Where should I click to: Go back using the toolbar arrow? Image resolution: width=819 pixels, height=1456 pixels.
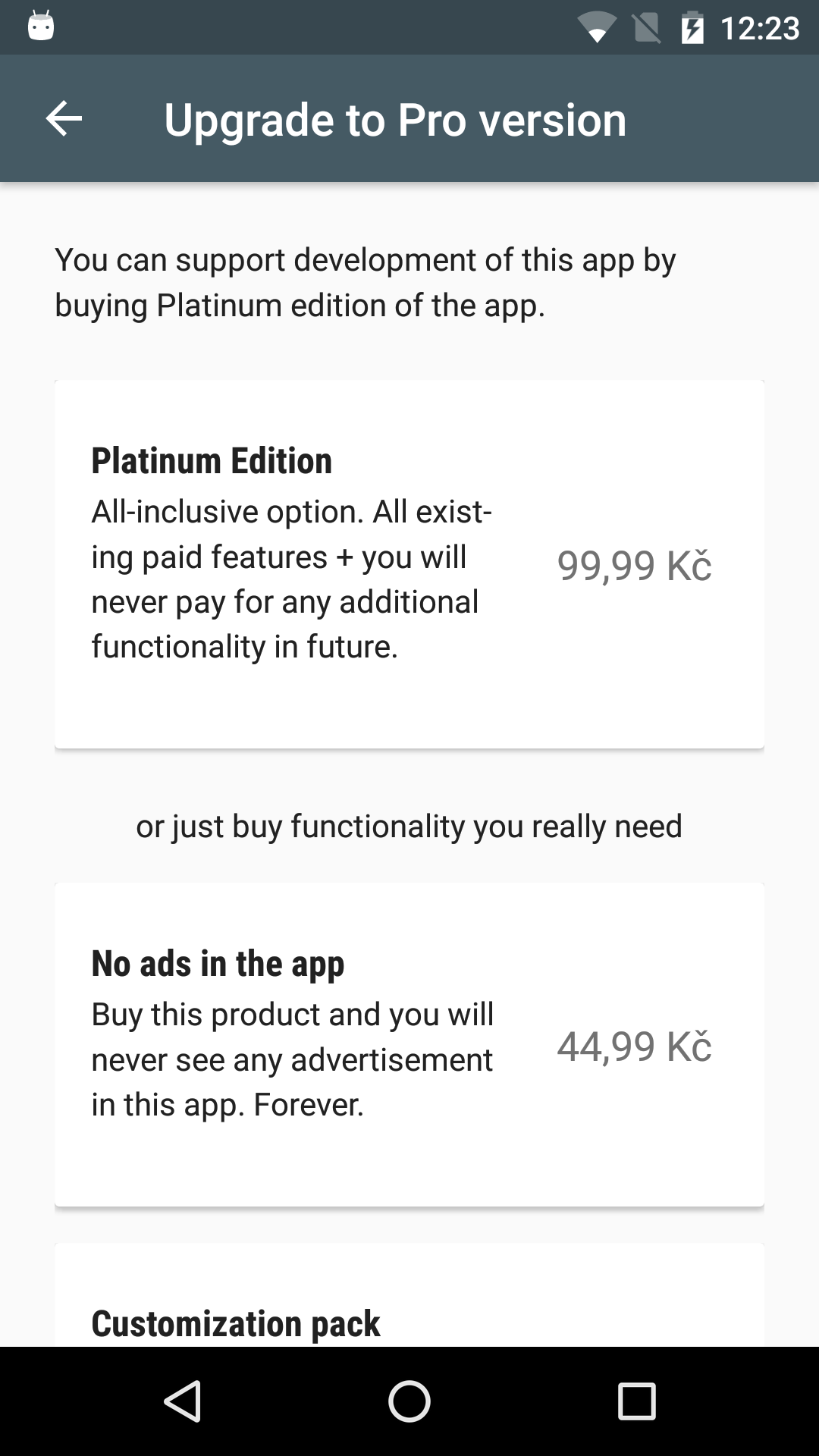click(64, 119)
